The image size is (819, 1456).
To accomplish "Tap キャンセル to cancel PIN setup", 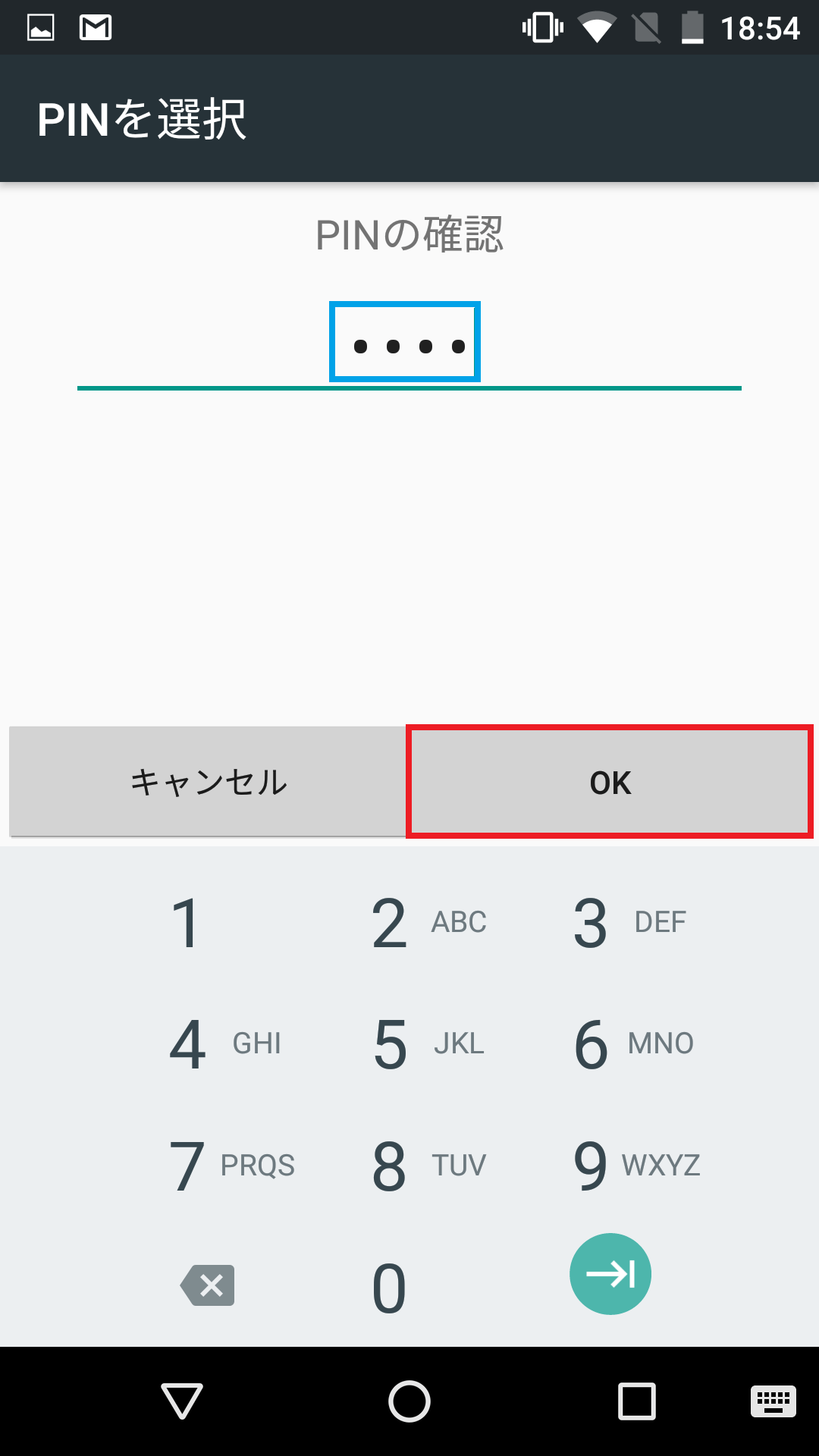I will click(208, 782).
